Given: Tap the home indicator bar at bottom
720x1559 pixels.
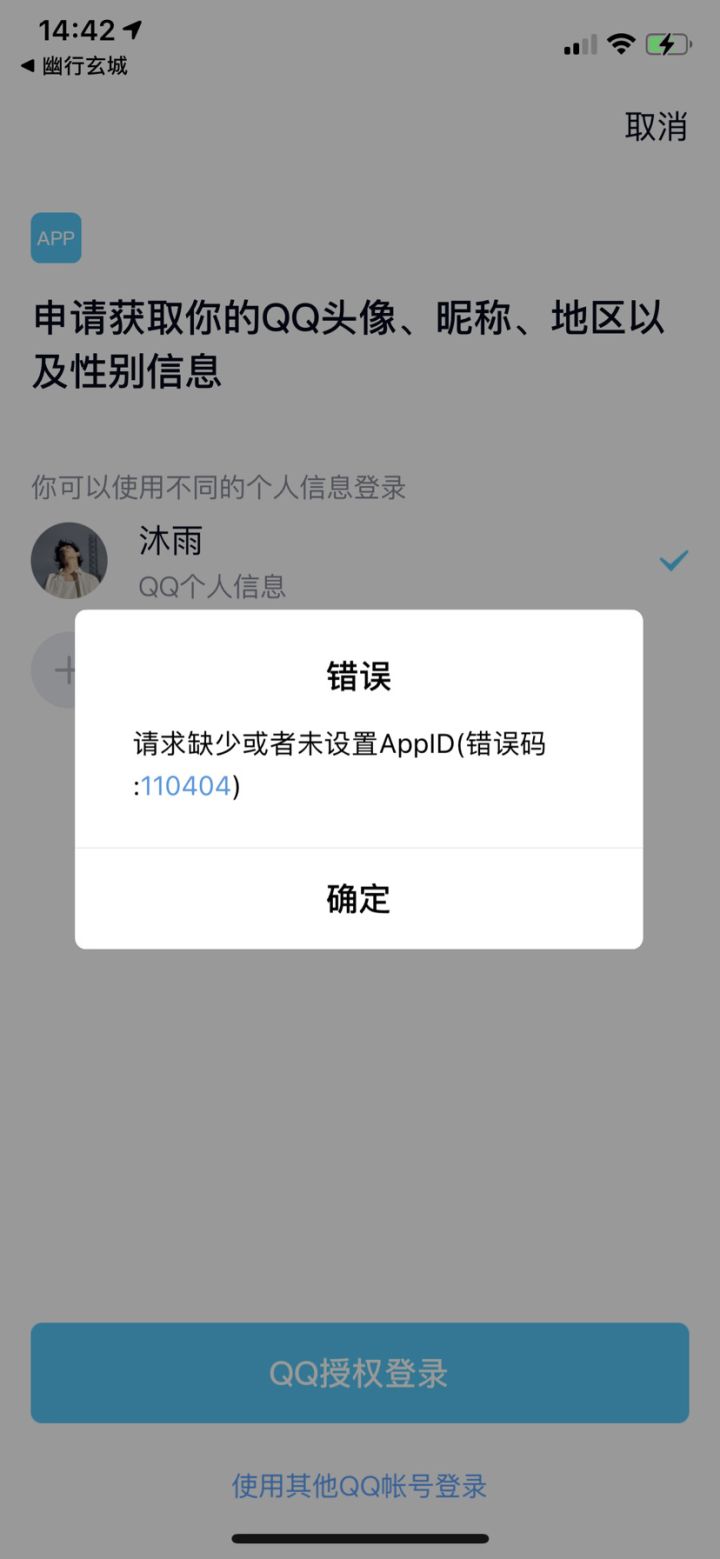Looking at the screenshot, I should click(x=359, y=1539).
